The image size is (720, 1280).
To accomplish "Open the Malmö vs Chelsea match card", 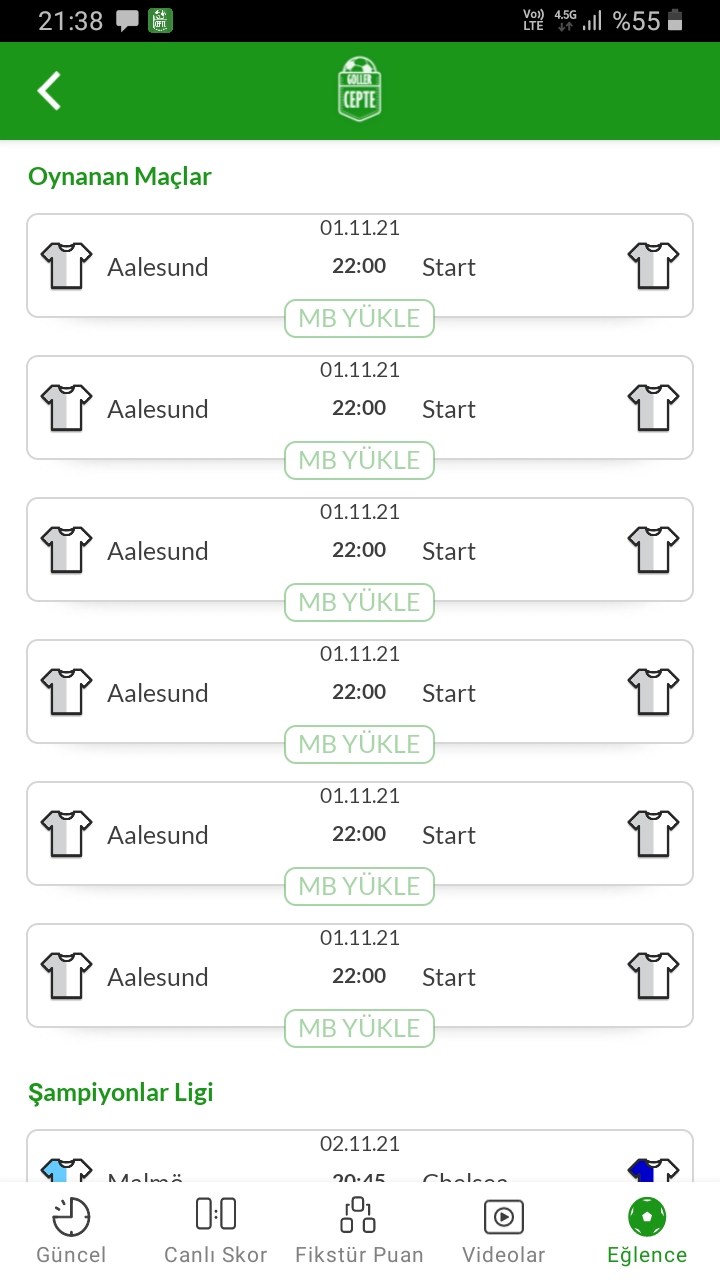I will click(360, 1156).
